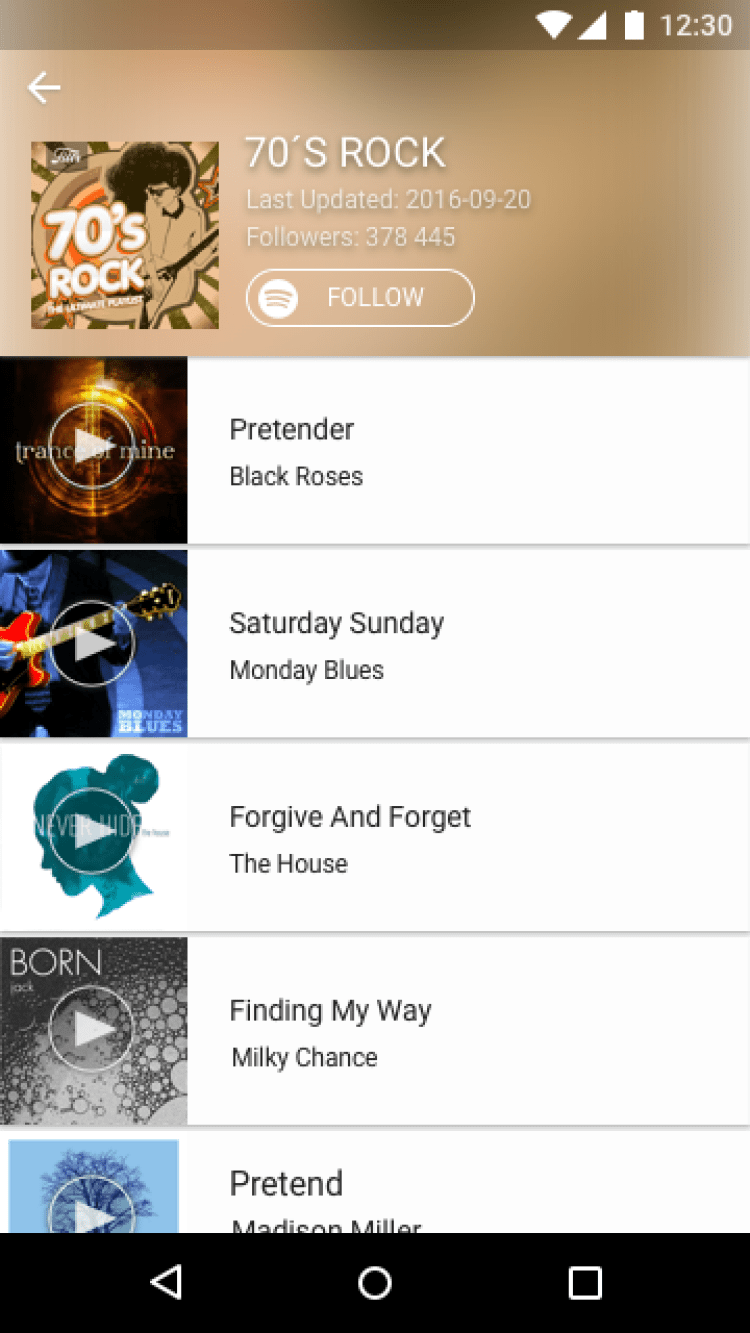Play Forgive And Forget preview

92,832
